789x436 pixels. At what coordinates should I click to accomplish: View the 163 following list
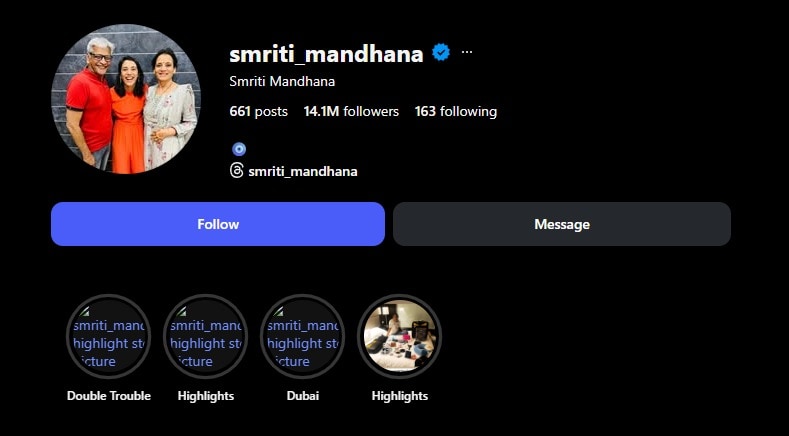[x=456, y=111]
